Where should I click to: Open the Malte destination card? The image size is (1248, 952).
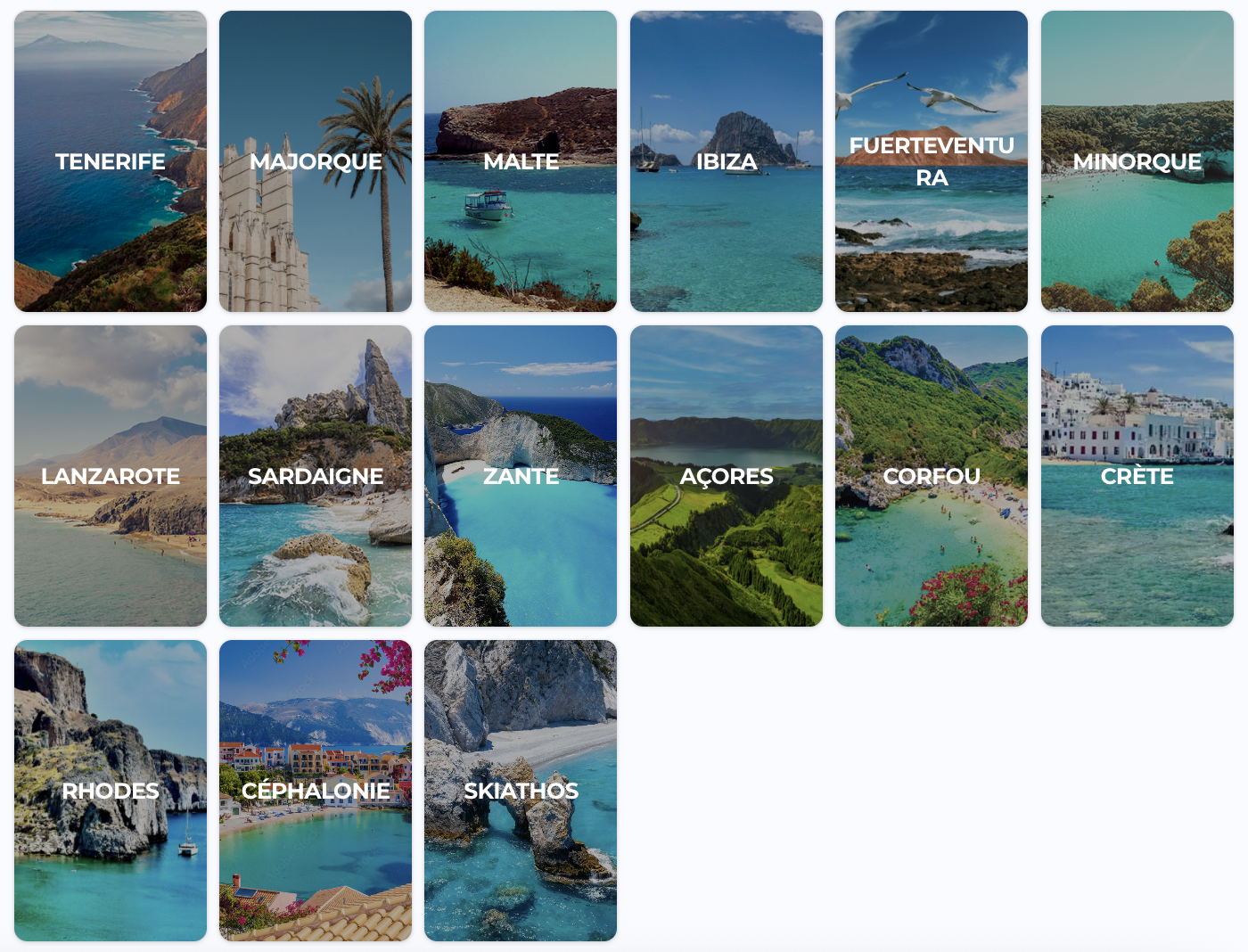(521, 161)
